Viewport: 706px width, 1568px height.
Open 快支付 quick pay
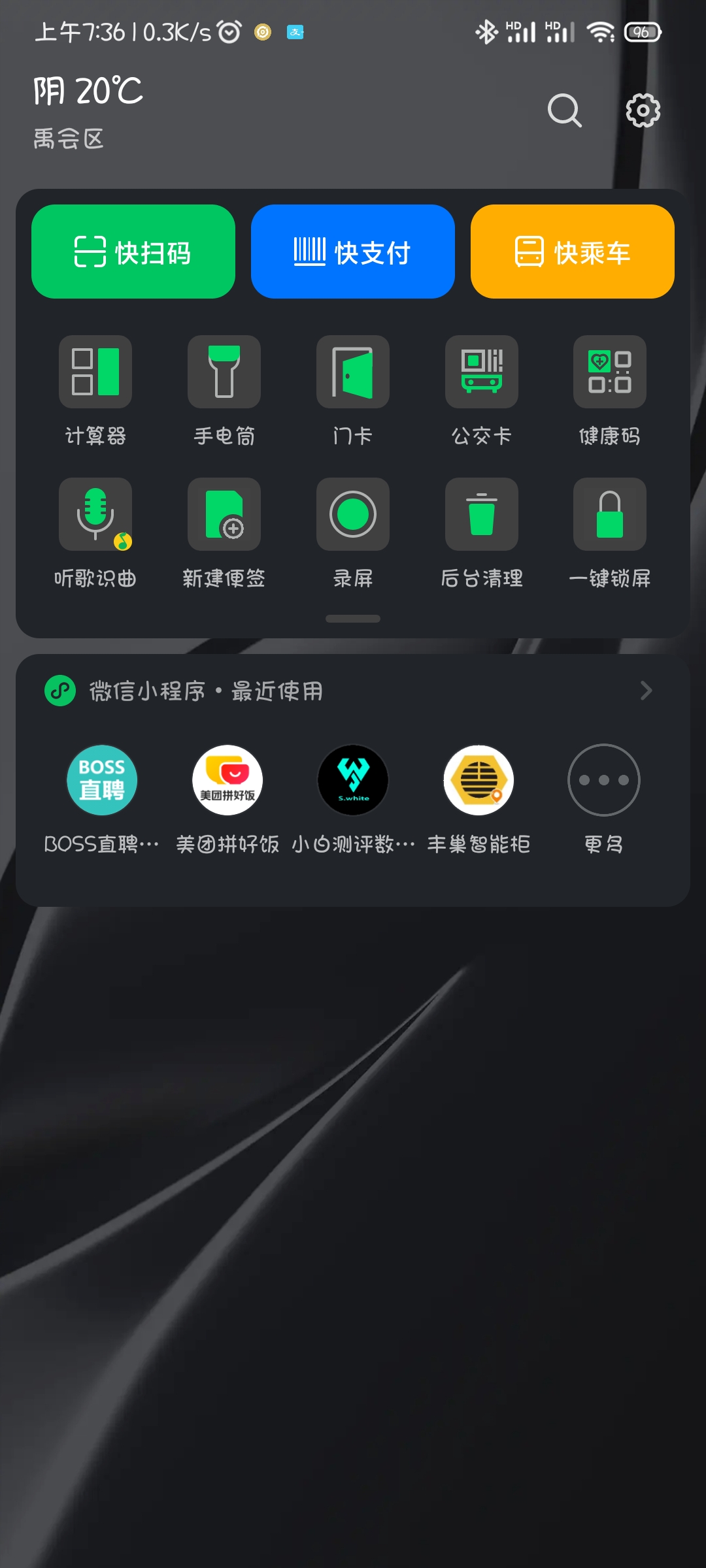(353, 252)
